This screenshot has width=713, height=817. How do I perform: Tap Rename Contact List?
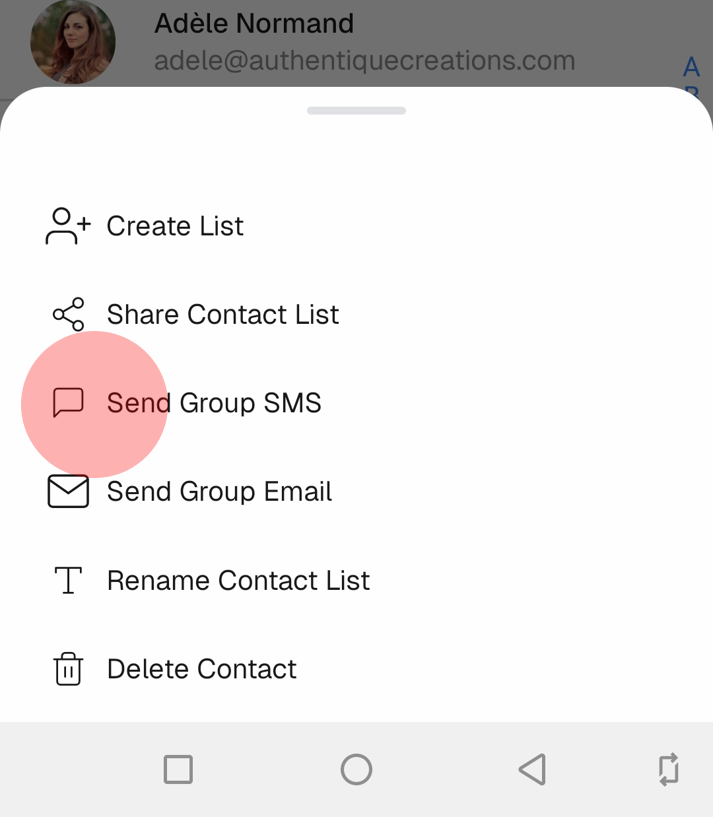pos(237,581)
